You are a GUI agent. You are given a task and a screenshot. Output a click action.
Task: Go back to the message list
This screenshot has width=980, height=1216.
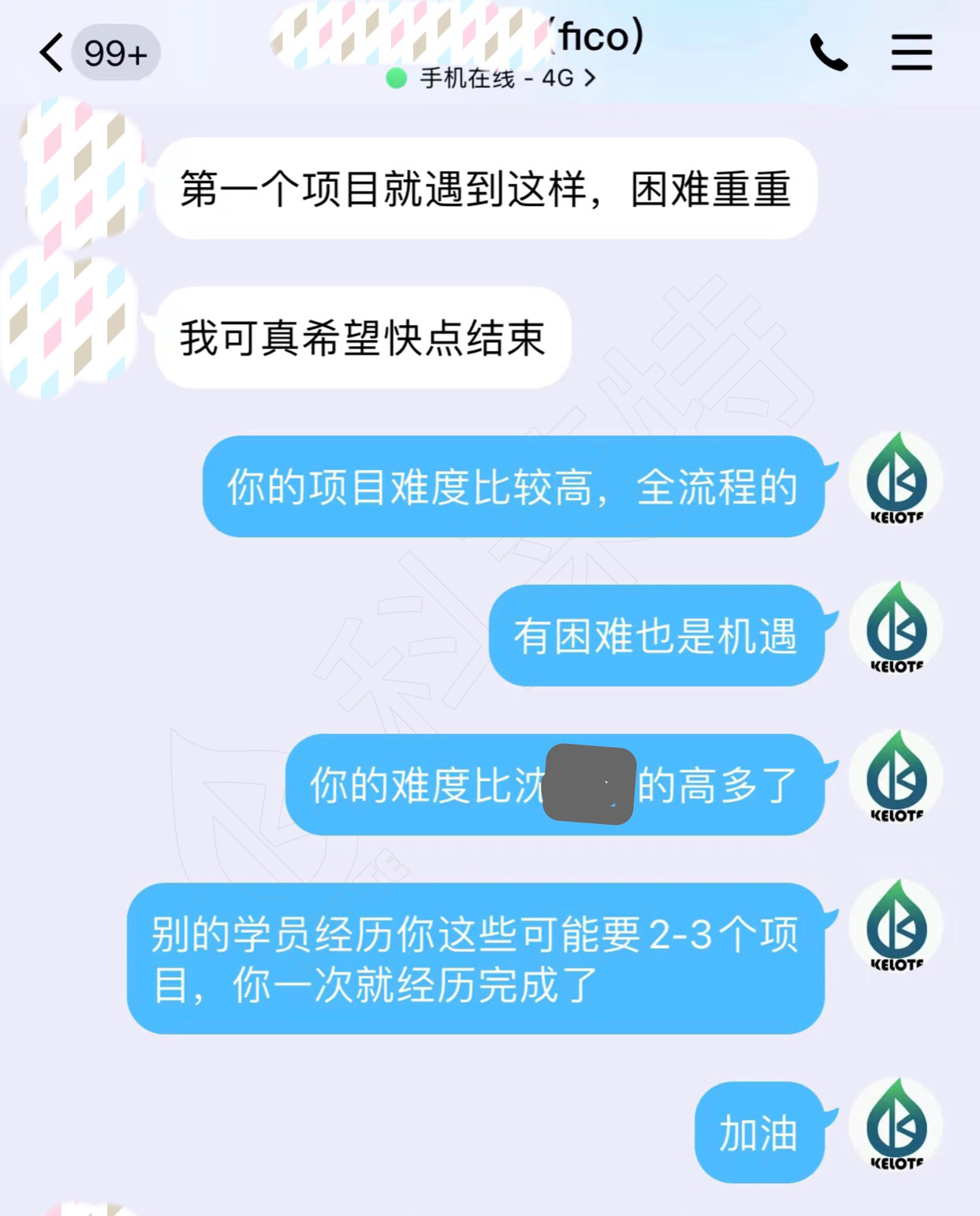[52, 53]
